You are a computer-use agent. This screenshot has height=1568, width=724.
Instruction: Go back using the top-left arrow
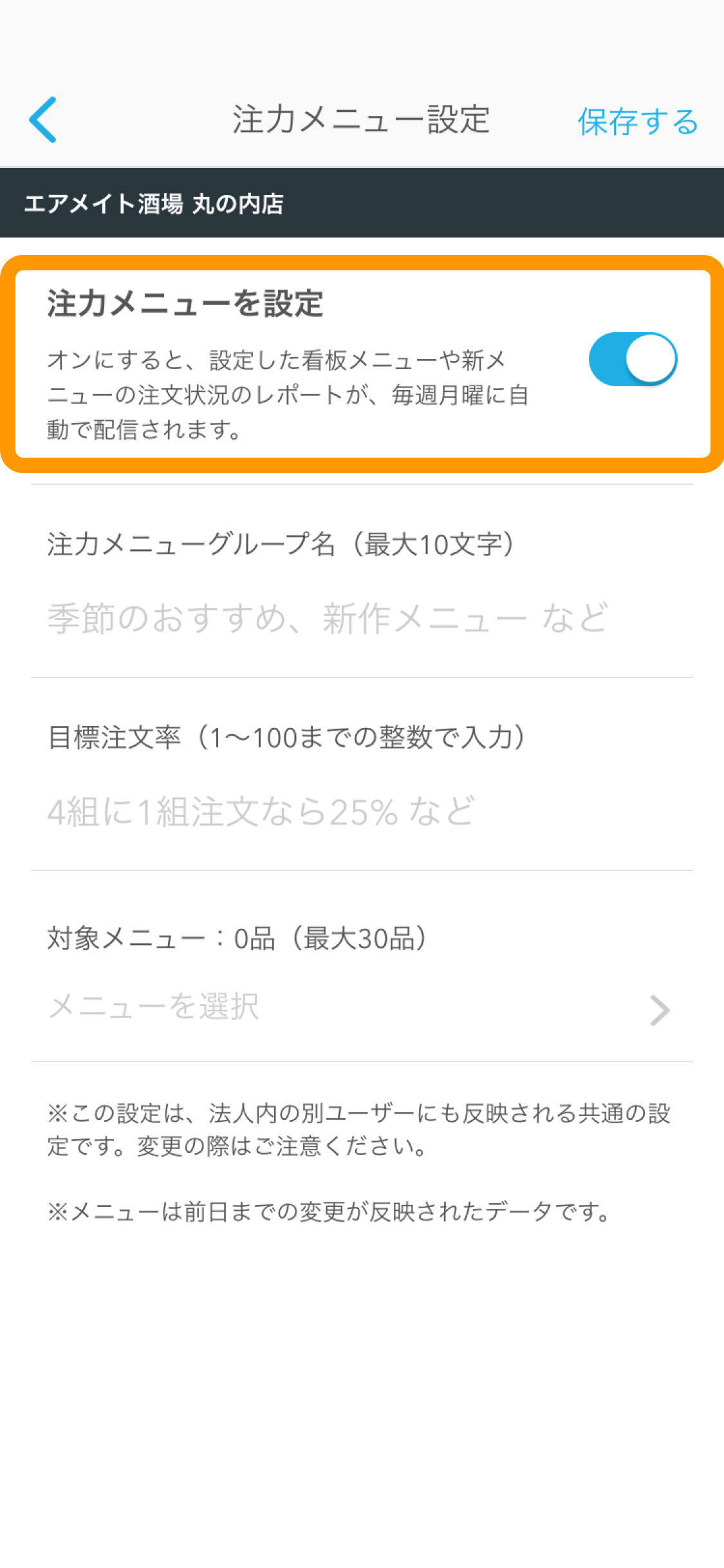[43, 120]
